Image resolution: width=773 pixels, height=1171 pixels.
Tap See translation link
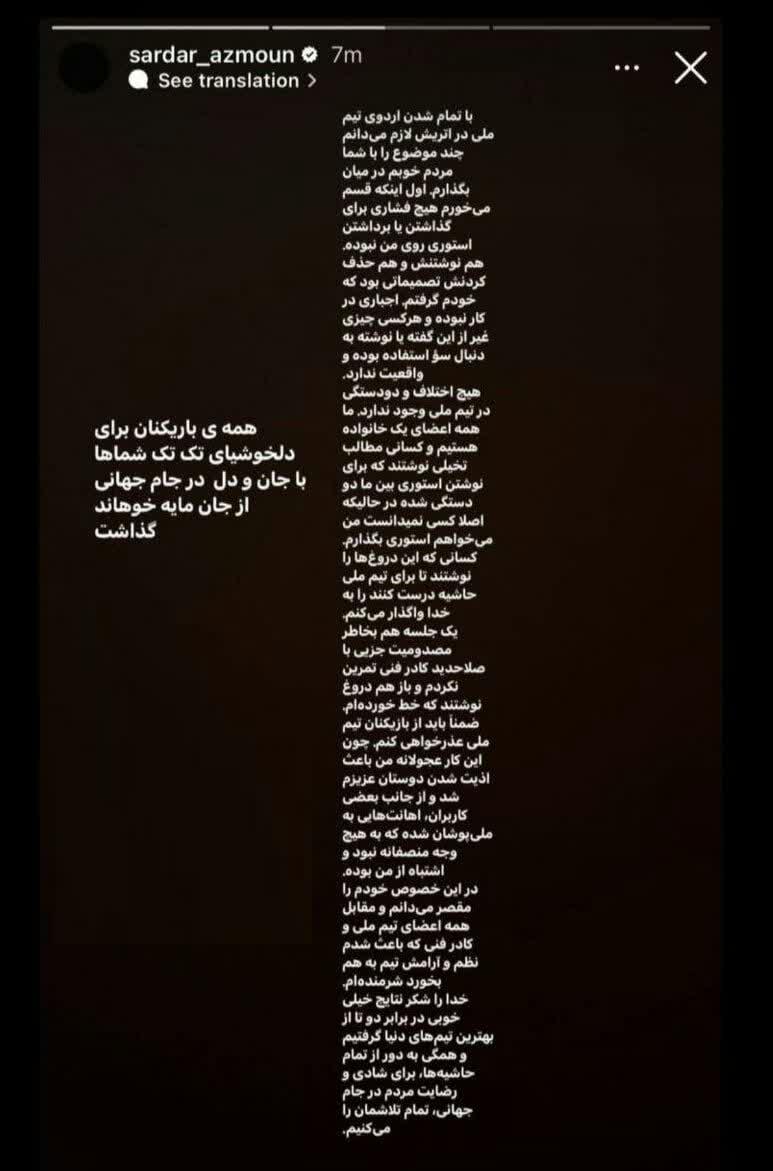[x=229, y=81]
